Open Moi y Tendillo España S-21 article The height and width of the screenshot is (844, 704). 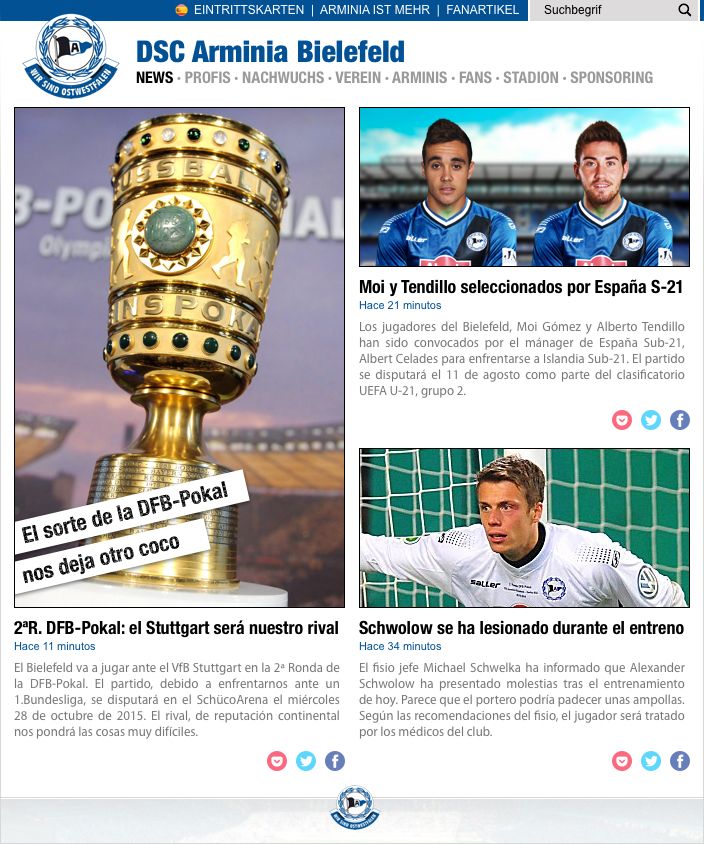521,287
